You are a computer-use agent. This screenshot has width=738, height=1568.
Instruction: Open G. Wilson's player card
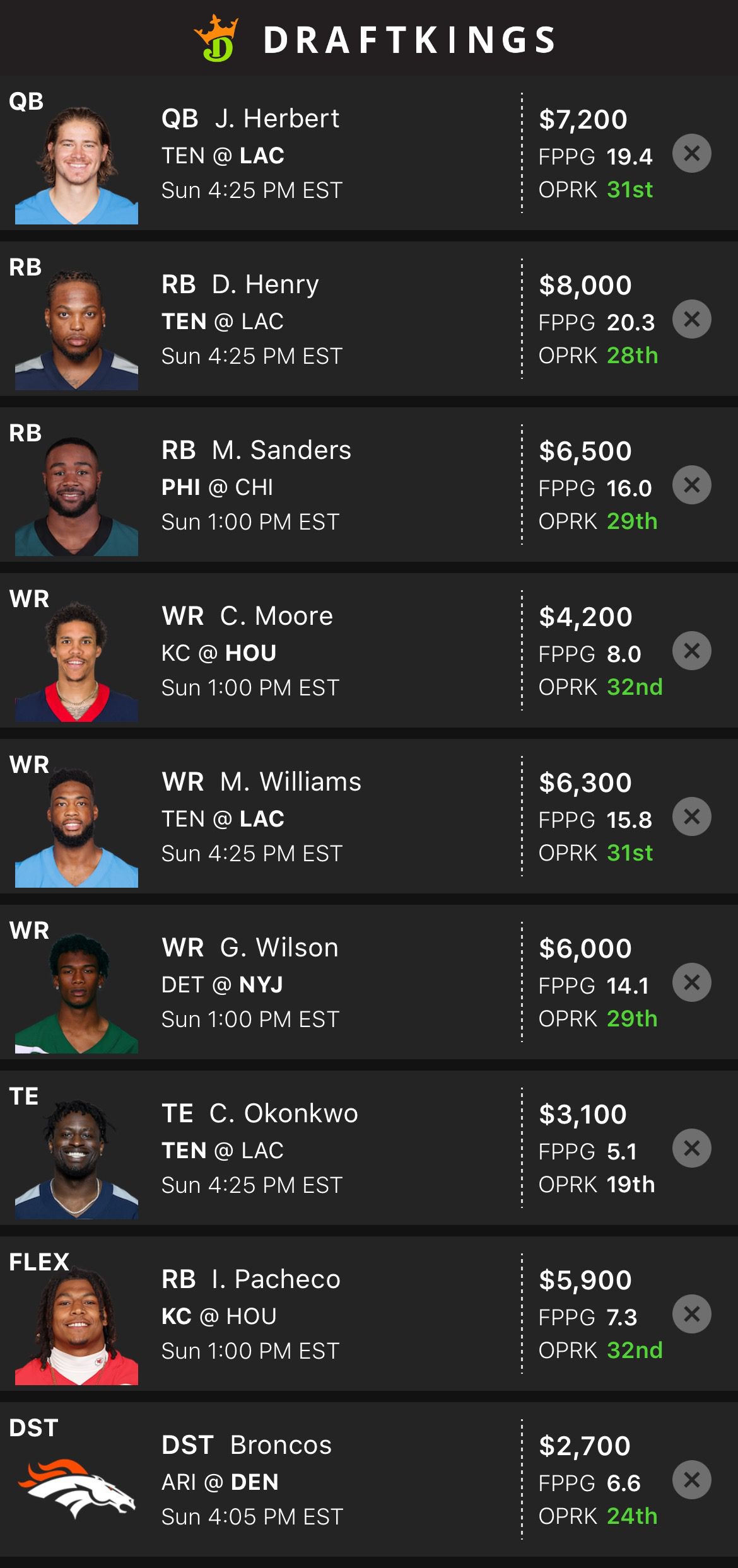pyautogui.click(x=279, y=948)
